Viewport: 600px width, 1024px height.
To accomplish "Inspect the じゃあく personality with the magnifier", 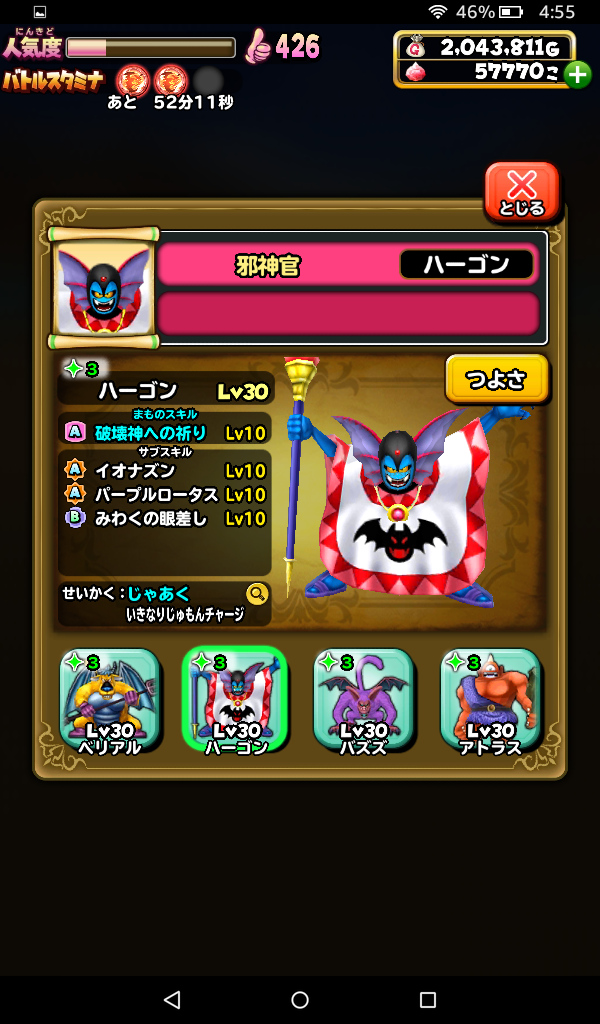I will pyautogui.click(x=258, y=594).
